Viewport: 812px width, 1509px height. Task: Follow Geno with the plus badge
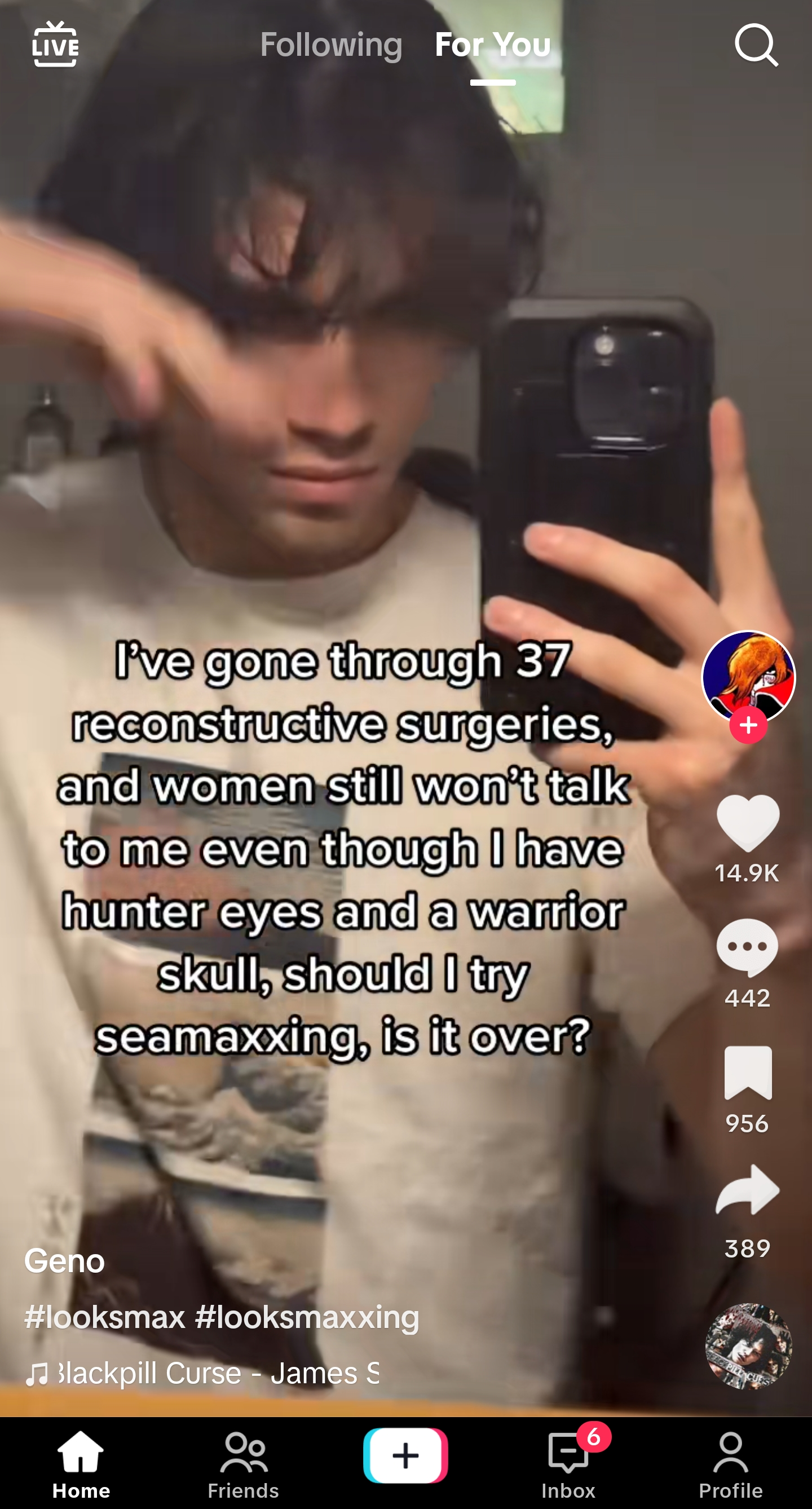(x=748, y=725)
